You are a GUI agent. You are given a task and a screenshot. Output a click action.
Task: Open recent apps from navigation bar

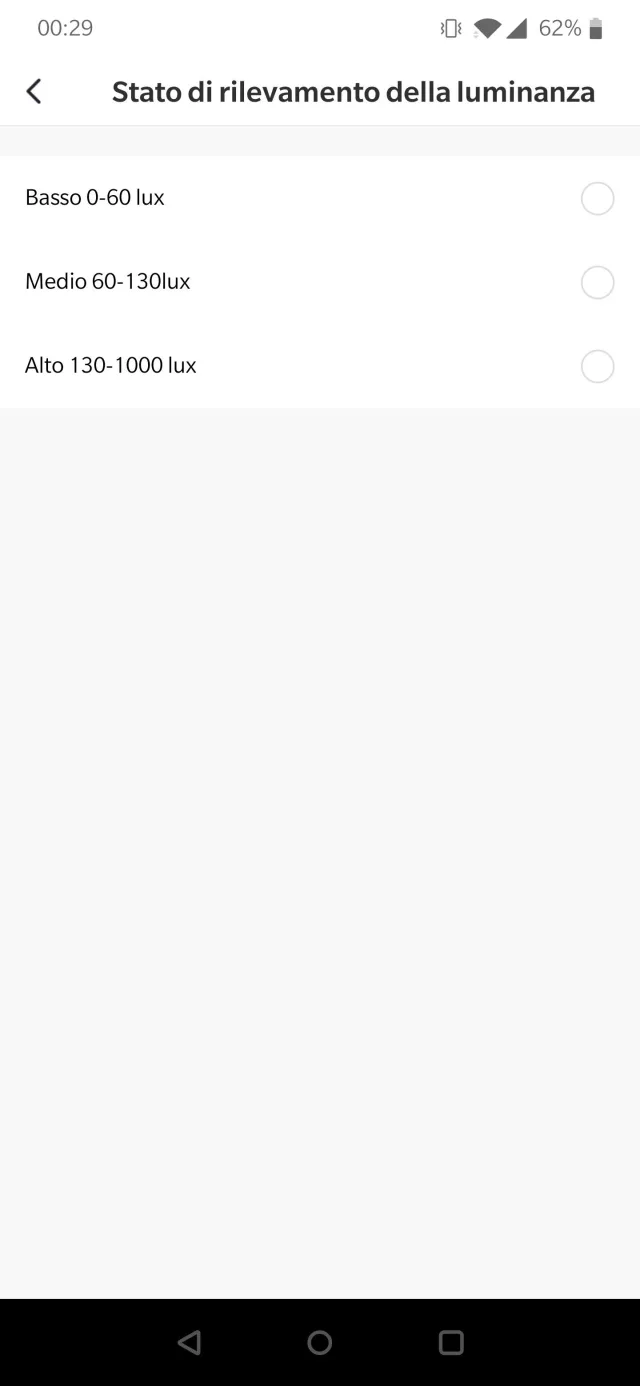tap(451, 1342)
